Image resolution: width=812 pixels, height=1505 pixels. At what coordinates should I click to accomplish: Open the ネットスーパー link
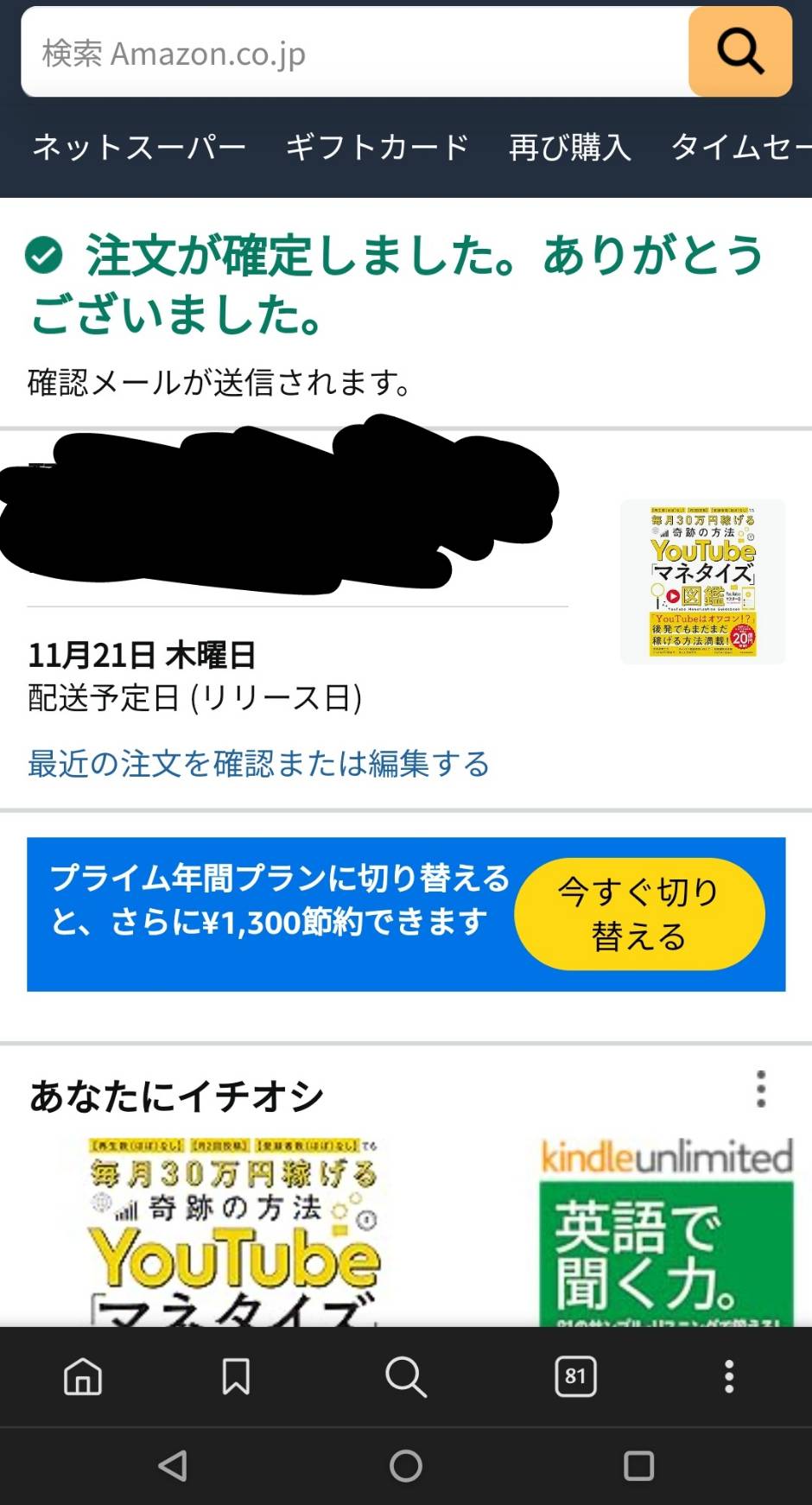coord(139,147)
